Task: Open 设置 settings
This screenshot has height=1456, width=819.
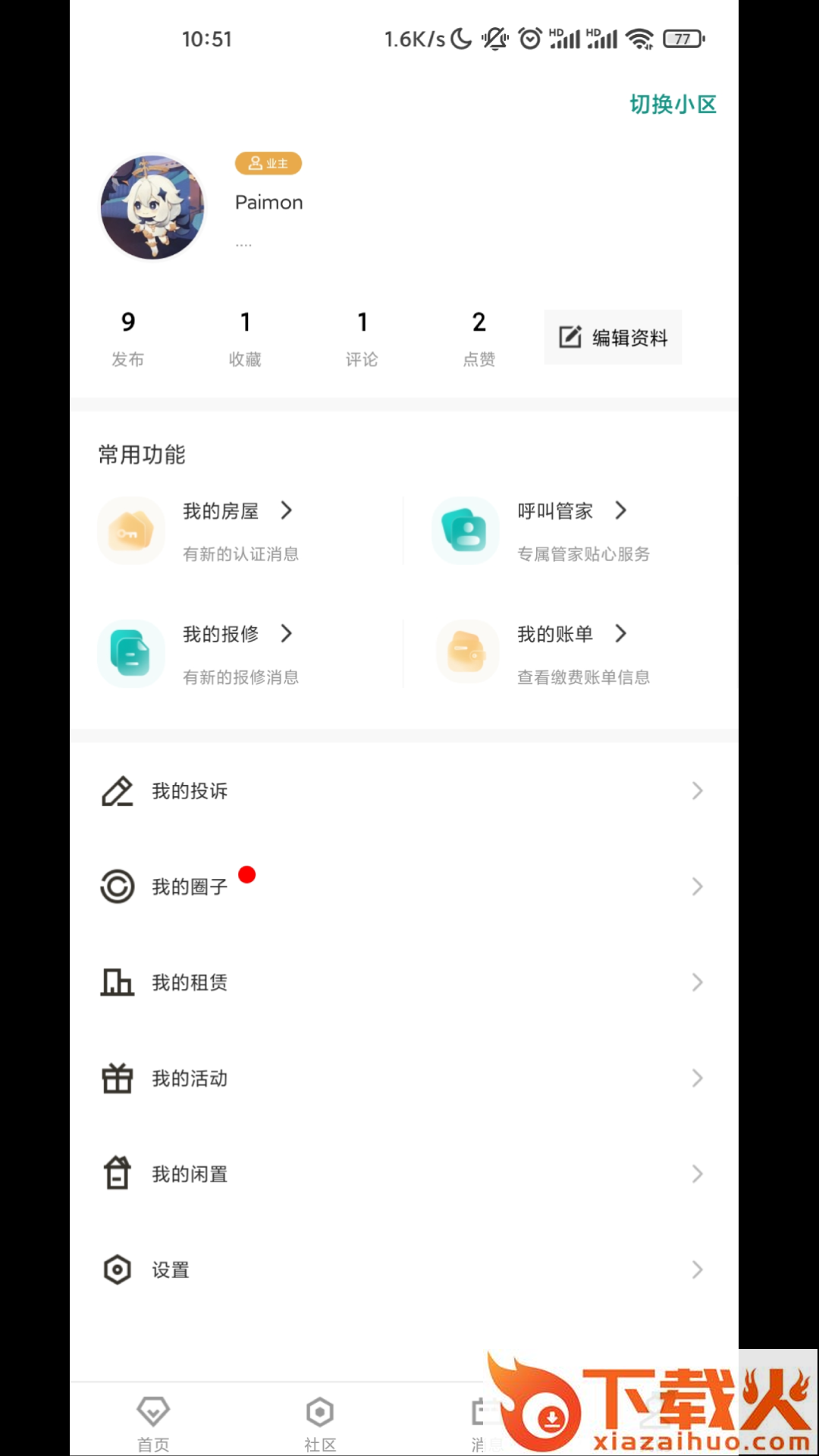Action: pos(403,1269)
